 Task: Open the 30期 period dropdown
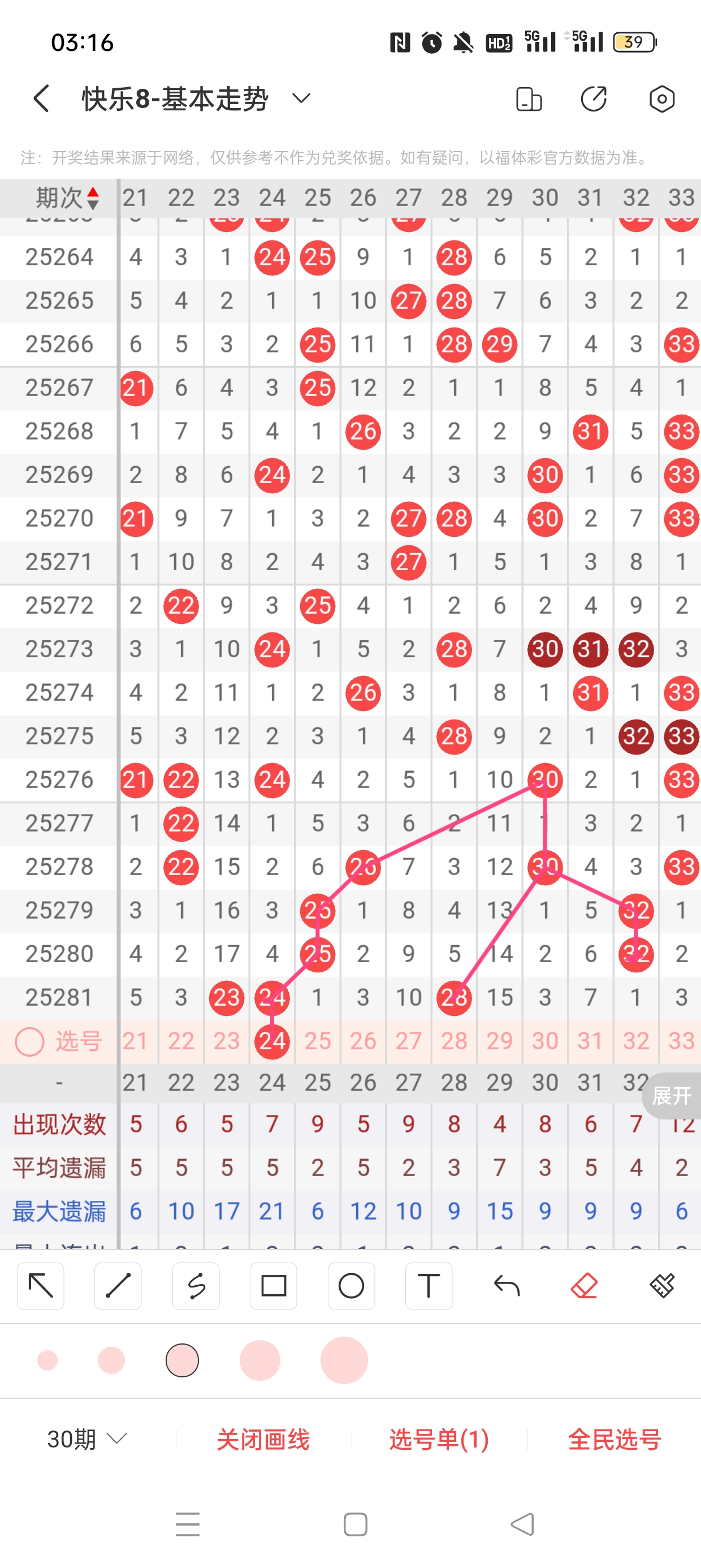87,1439
